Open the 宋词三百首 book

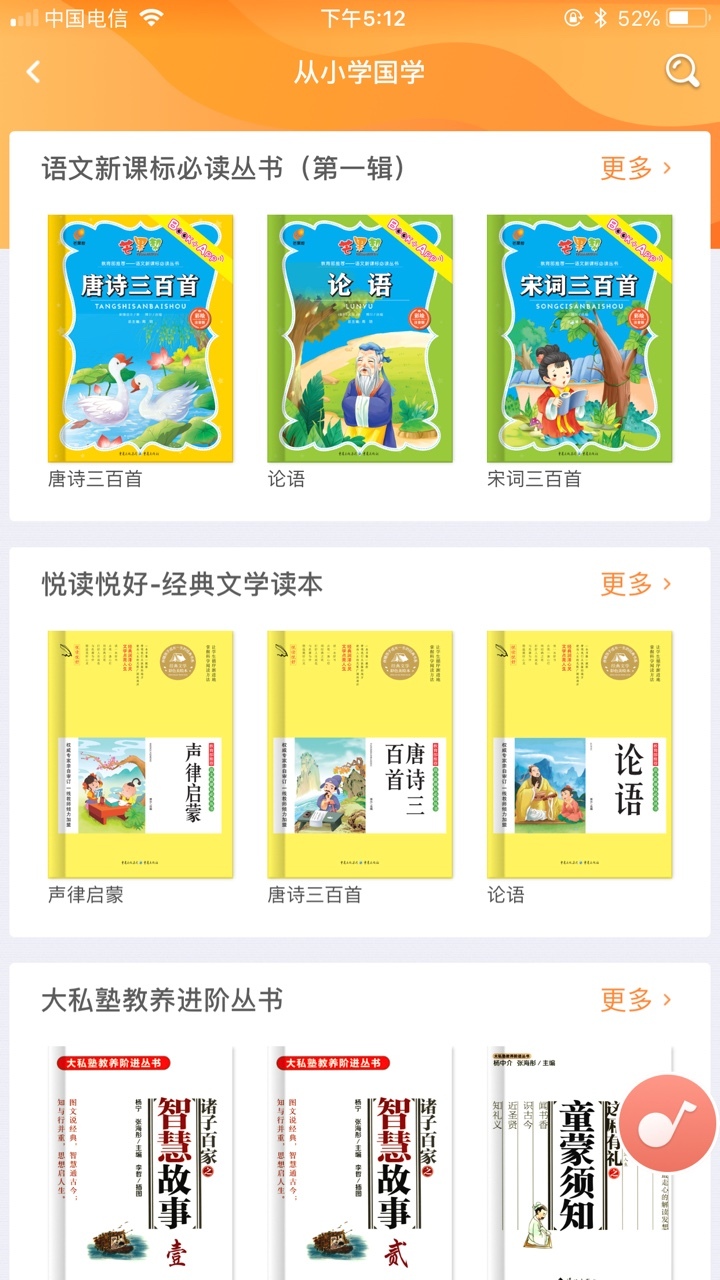point(579,338)
